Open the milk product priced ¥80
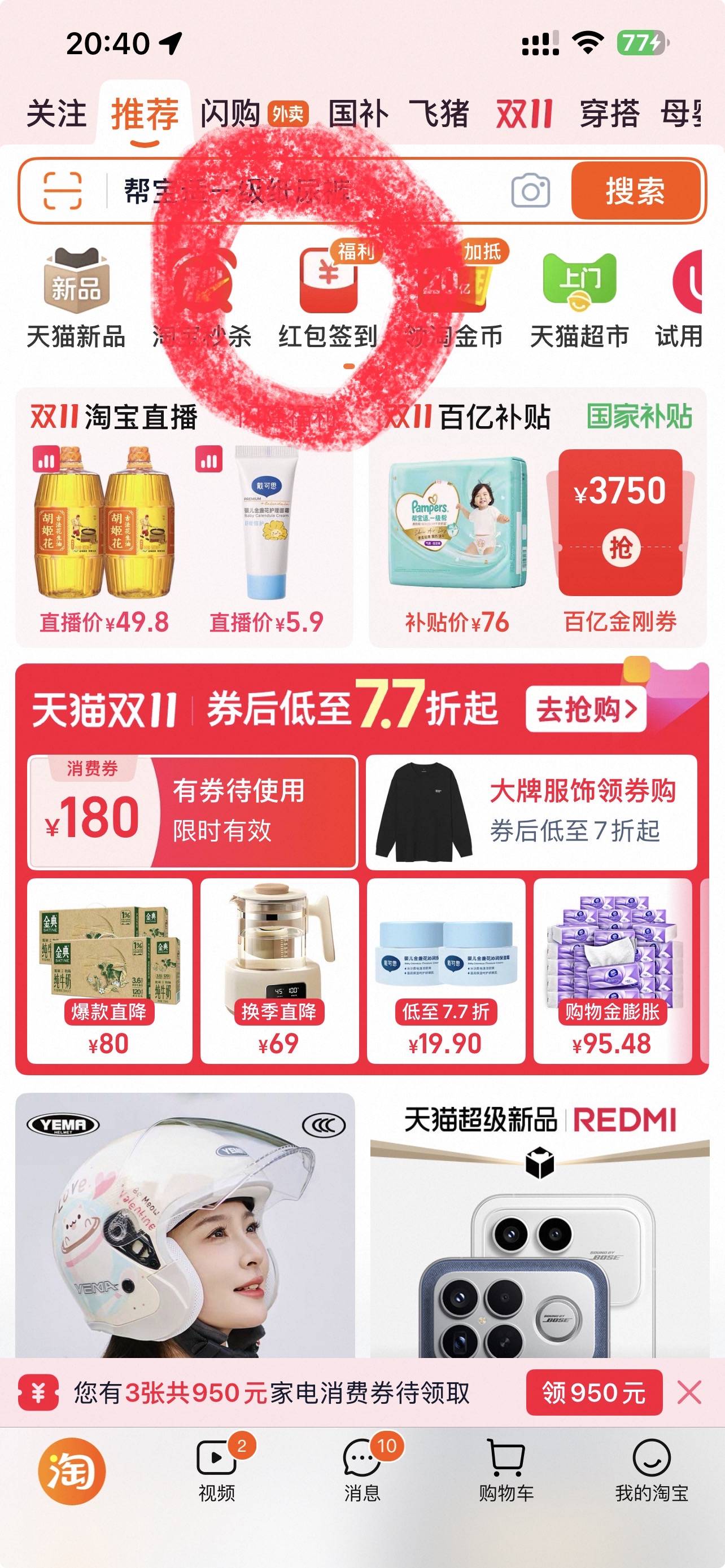Viewport: 725px width, 1568px height. 110,970
